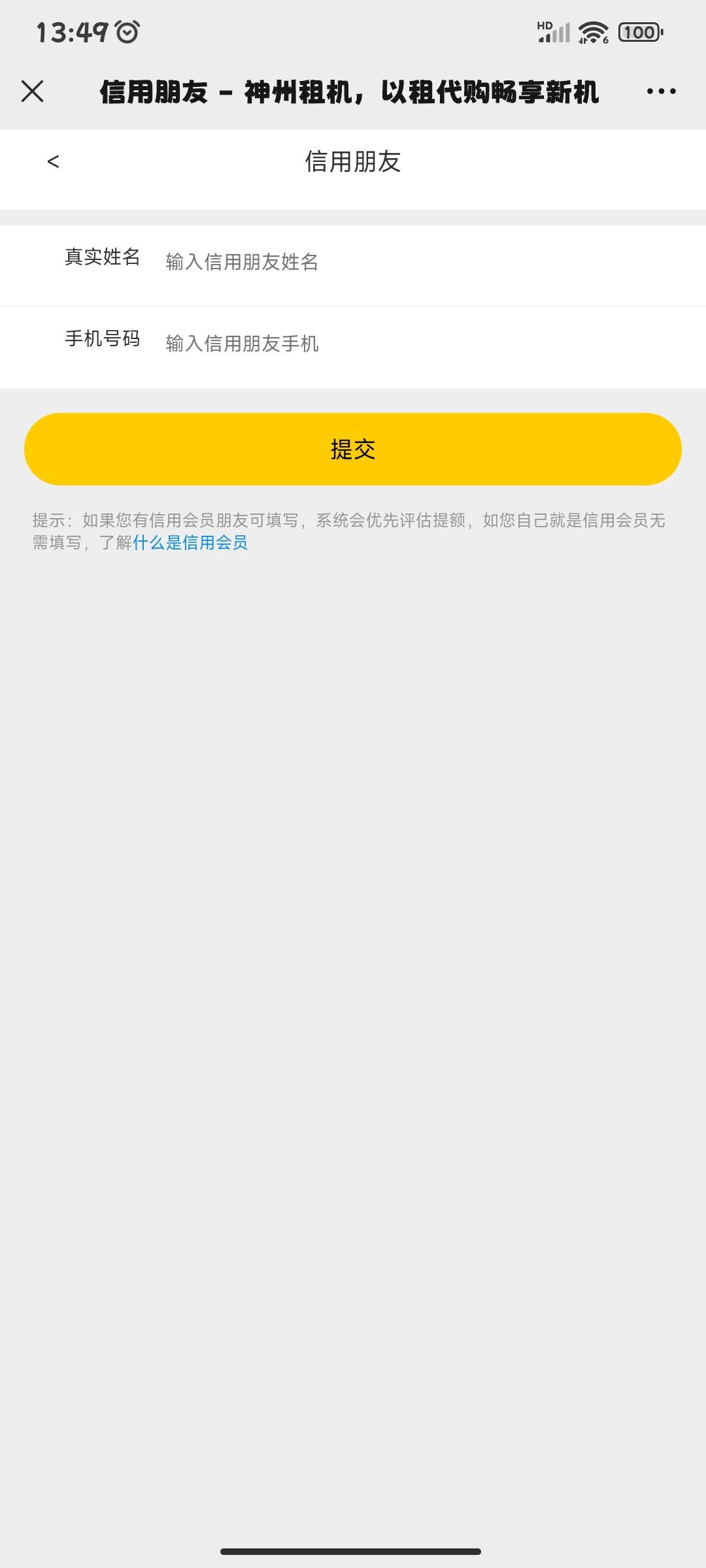Open the three-dot overflow menu
Screen dimensions: 706x1568
661,91
